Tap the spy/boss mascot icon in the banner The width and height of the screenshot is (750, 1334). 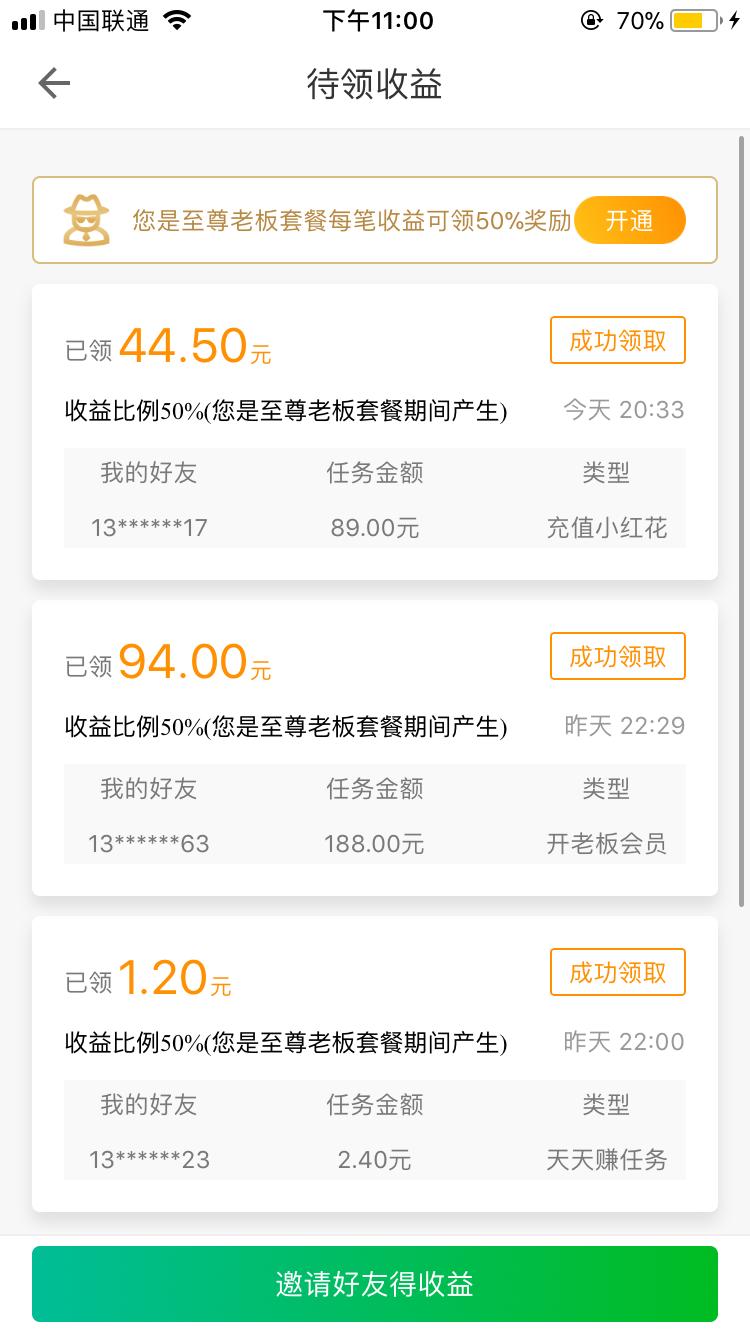89,218
